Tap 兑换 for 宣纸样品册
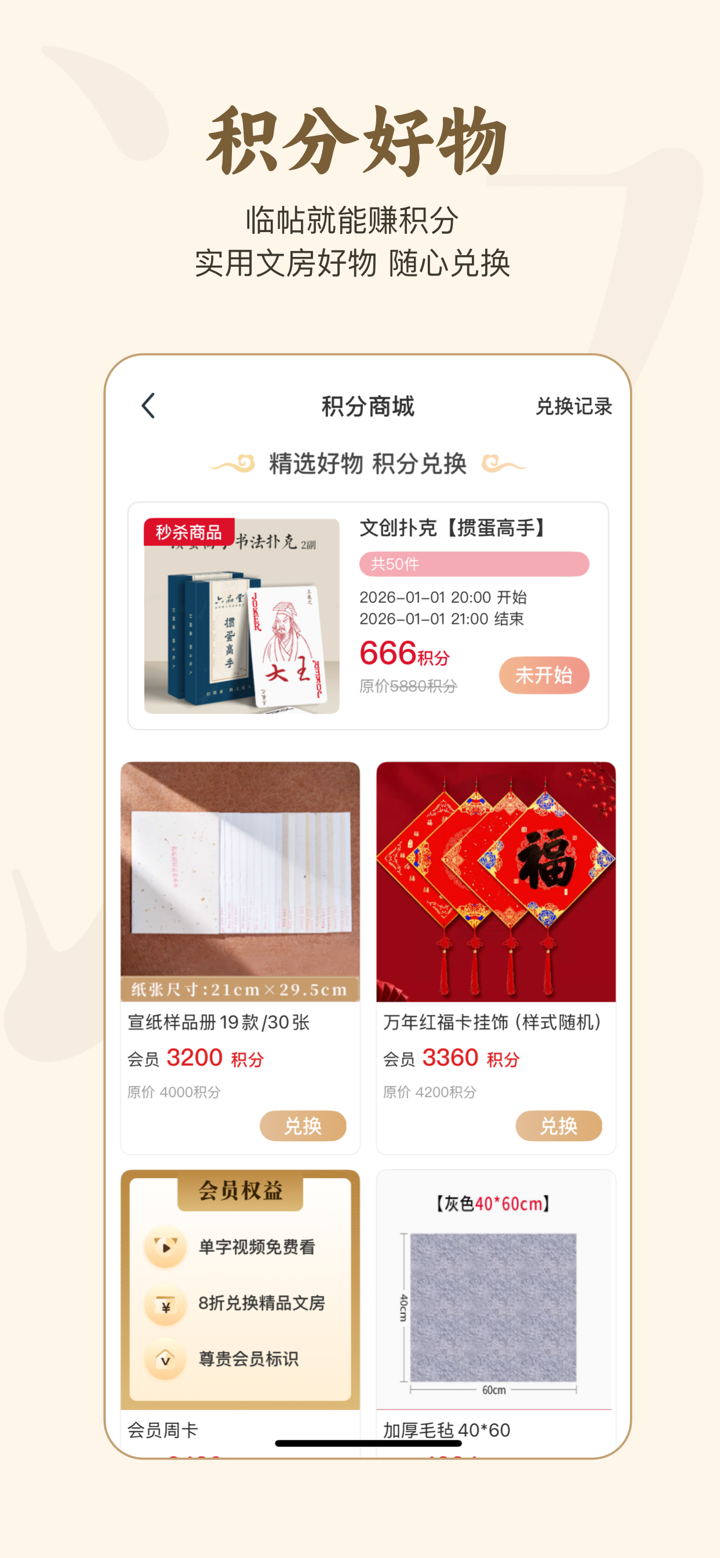 point(302,1125)
